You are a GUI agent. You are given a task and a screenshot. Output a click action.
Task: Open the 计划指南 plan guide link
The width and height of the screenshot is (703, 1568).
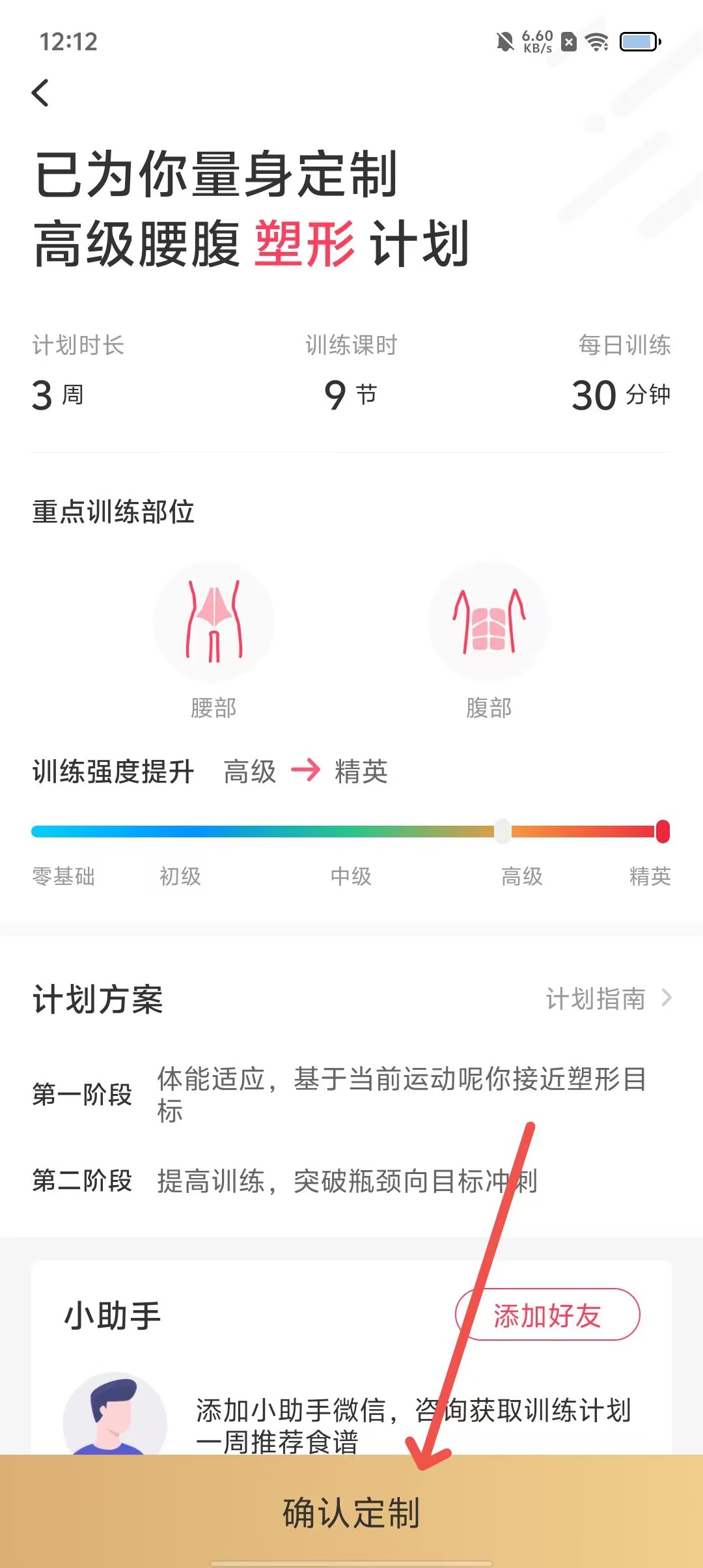click(608, 998)
